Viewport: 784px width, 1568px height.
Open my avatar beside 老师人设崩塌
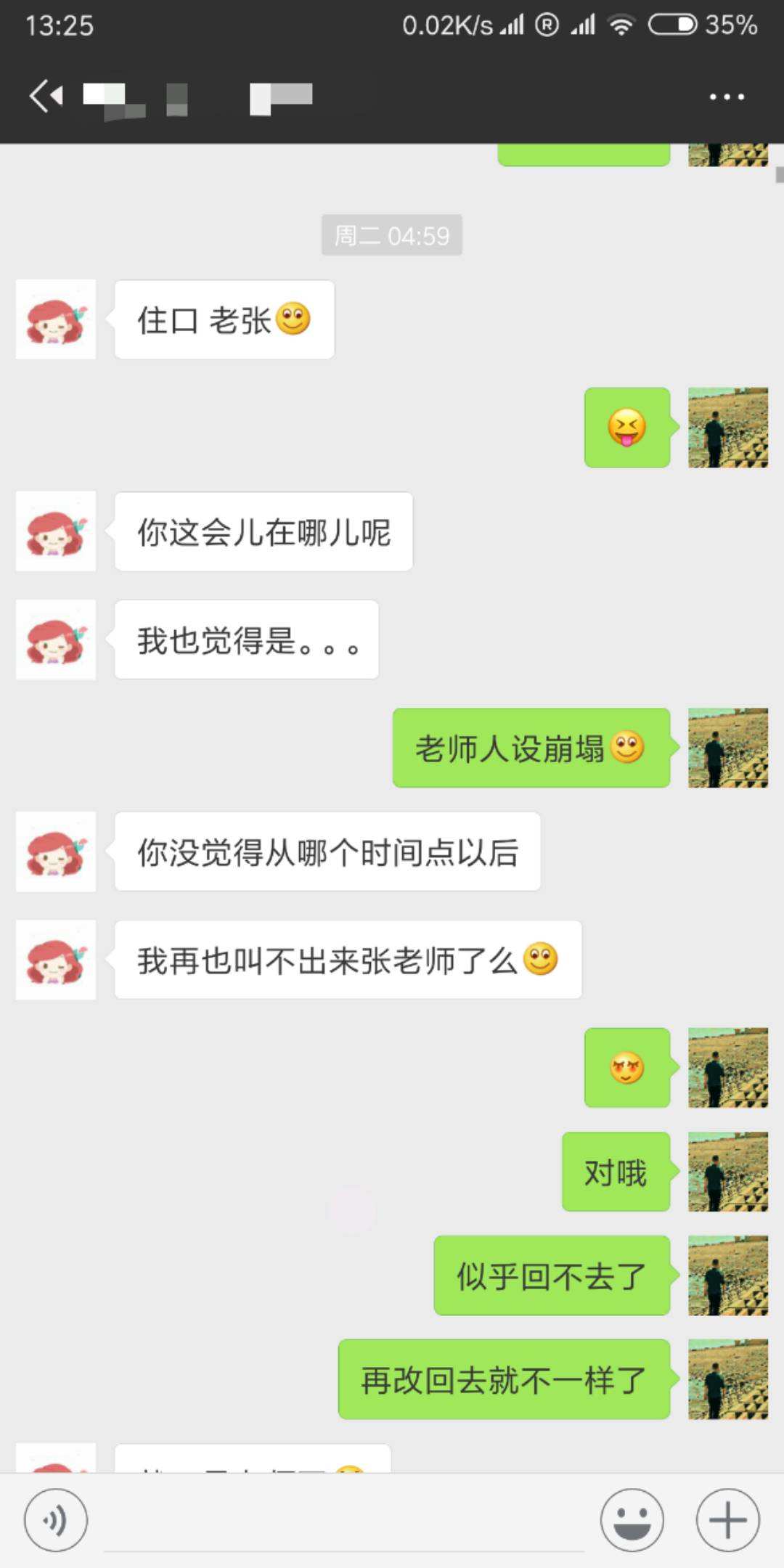[x=727, y=748]
